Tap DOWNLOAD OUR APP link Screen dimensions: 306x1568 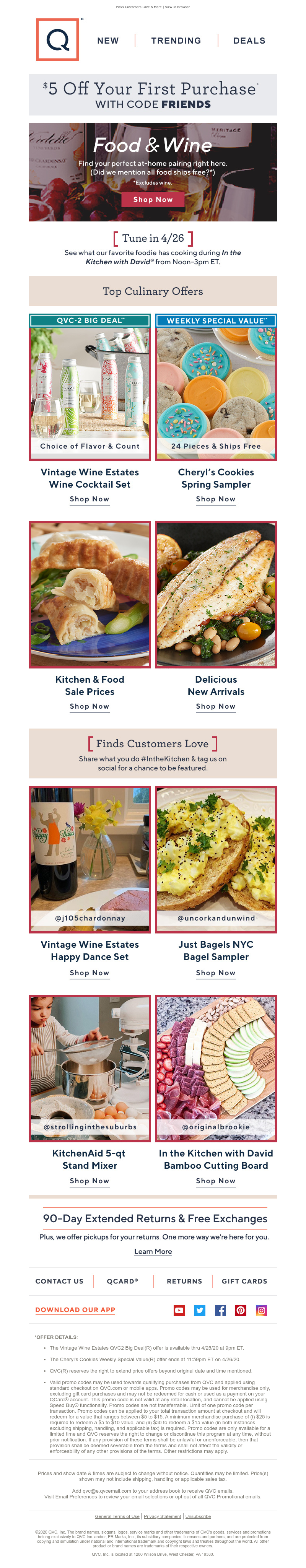pos(75,1310)
